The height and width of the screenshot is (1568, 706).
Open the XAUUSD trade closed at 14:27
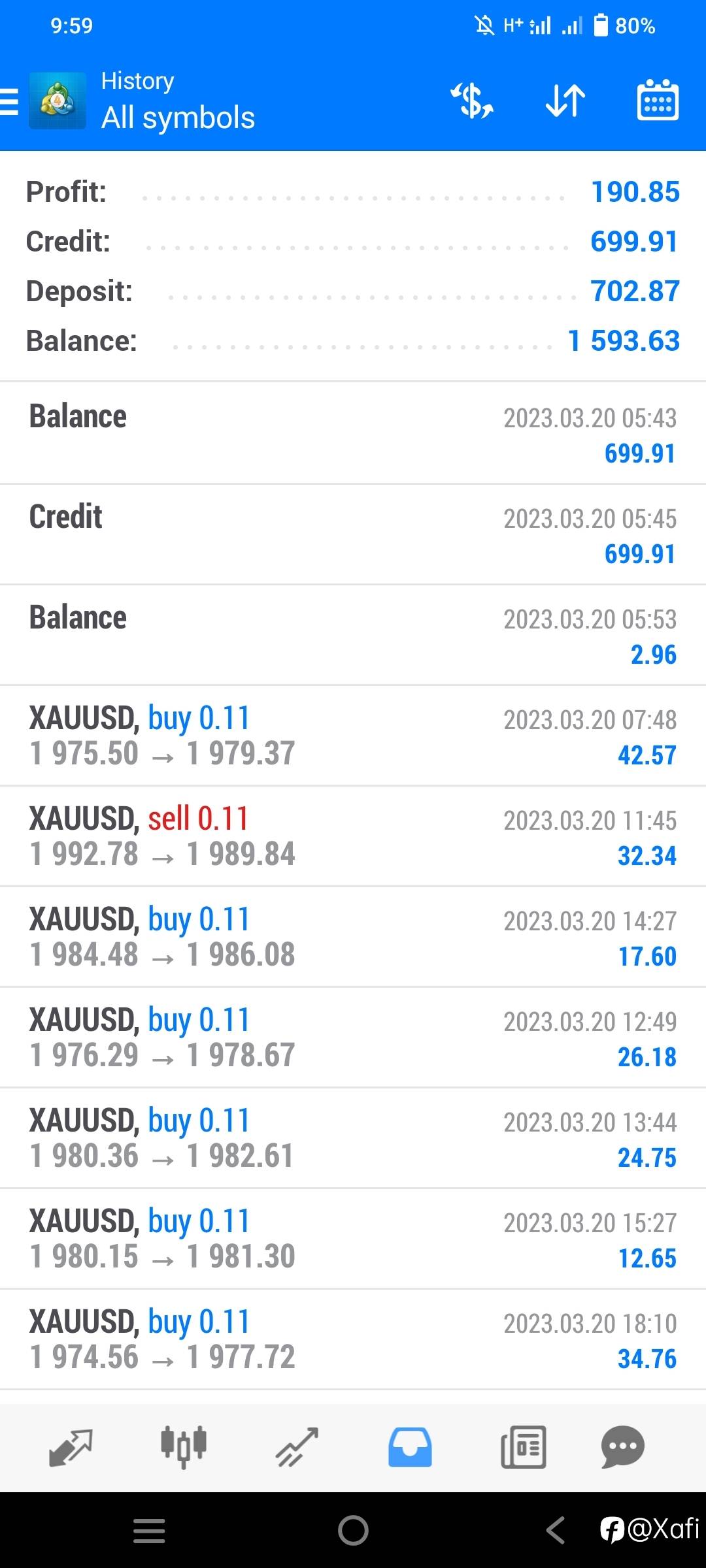(x=353, y=937)
